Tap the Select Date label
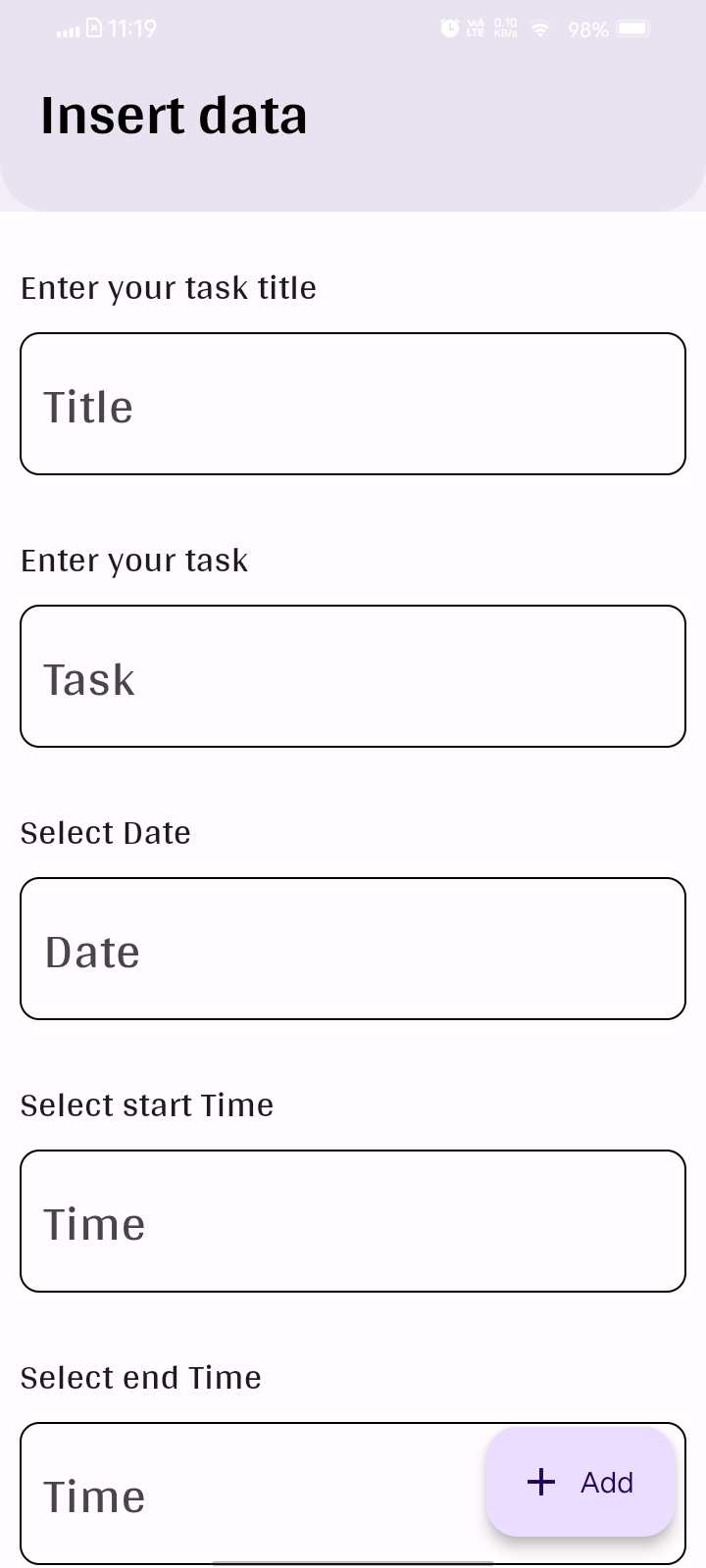Viewport: 706px width, 1568px height. [105, 832]
